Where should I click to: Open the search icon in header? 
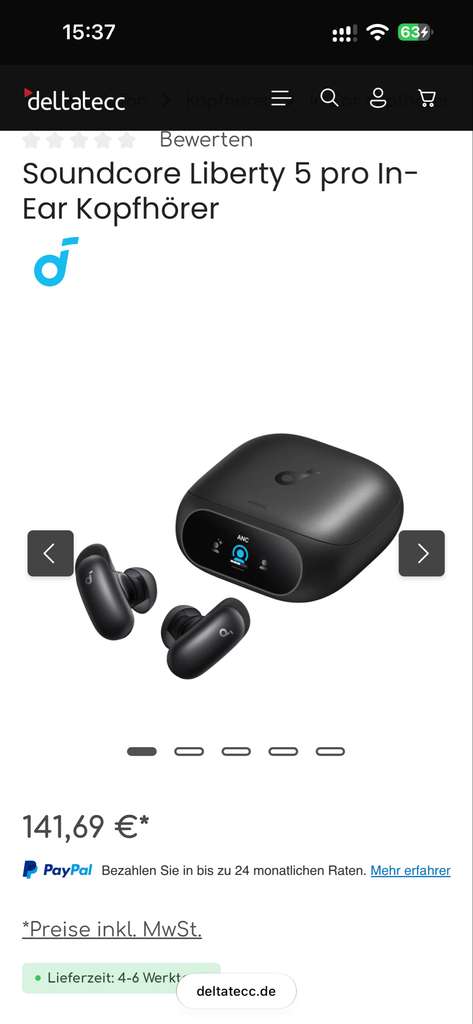(x=330, y=98)
